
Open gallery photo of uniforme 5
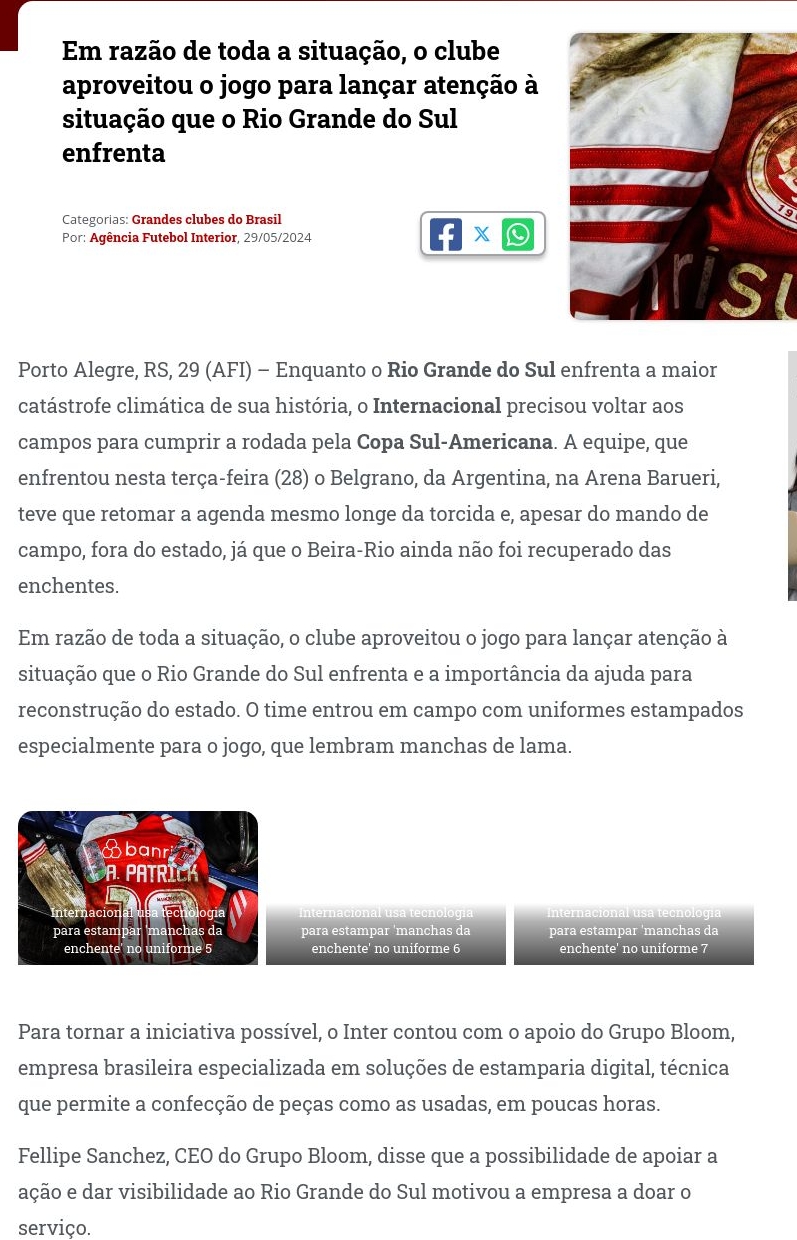[x=138, y=888]
